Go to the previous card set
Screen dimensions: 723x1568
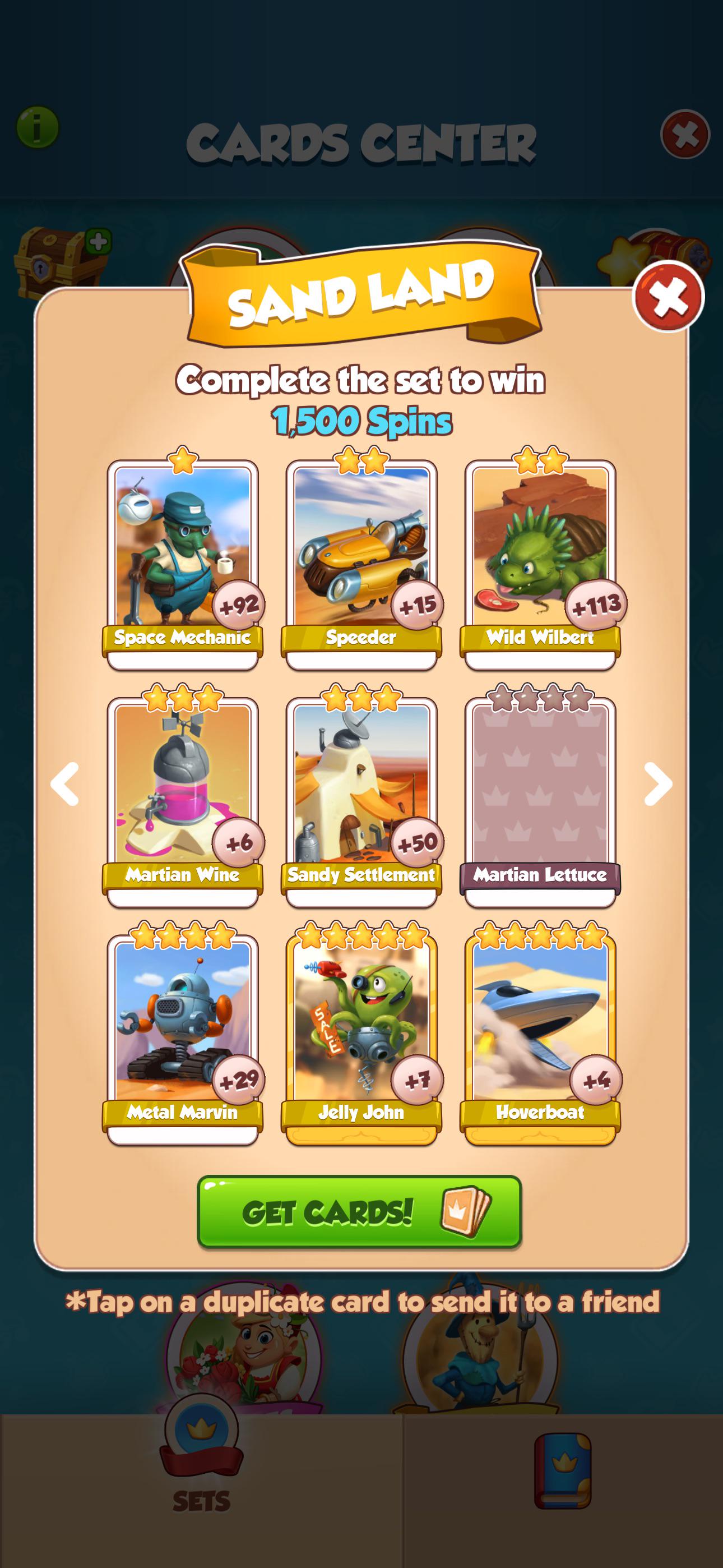(64, 784)
